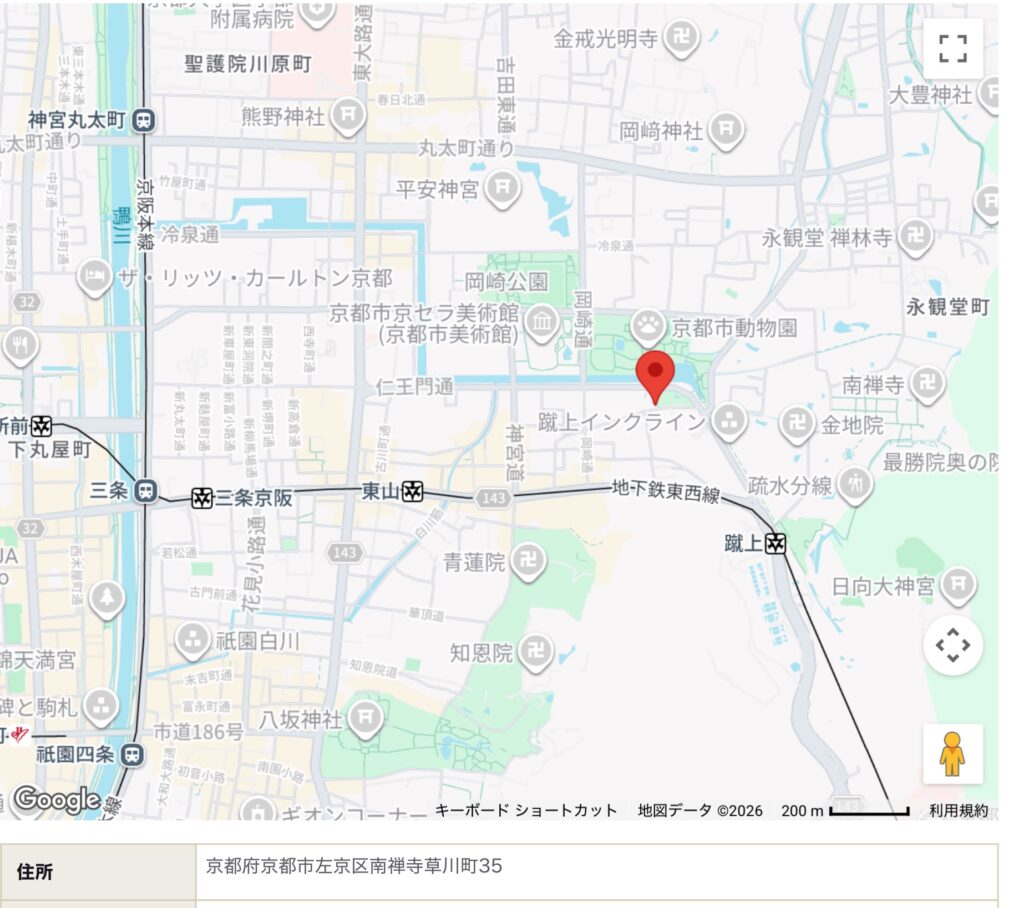Select the 八坂神社 shrine marker
1024x908 pixels.
[x=366, y=718]
